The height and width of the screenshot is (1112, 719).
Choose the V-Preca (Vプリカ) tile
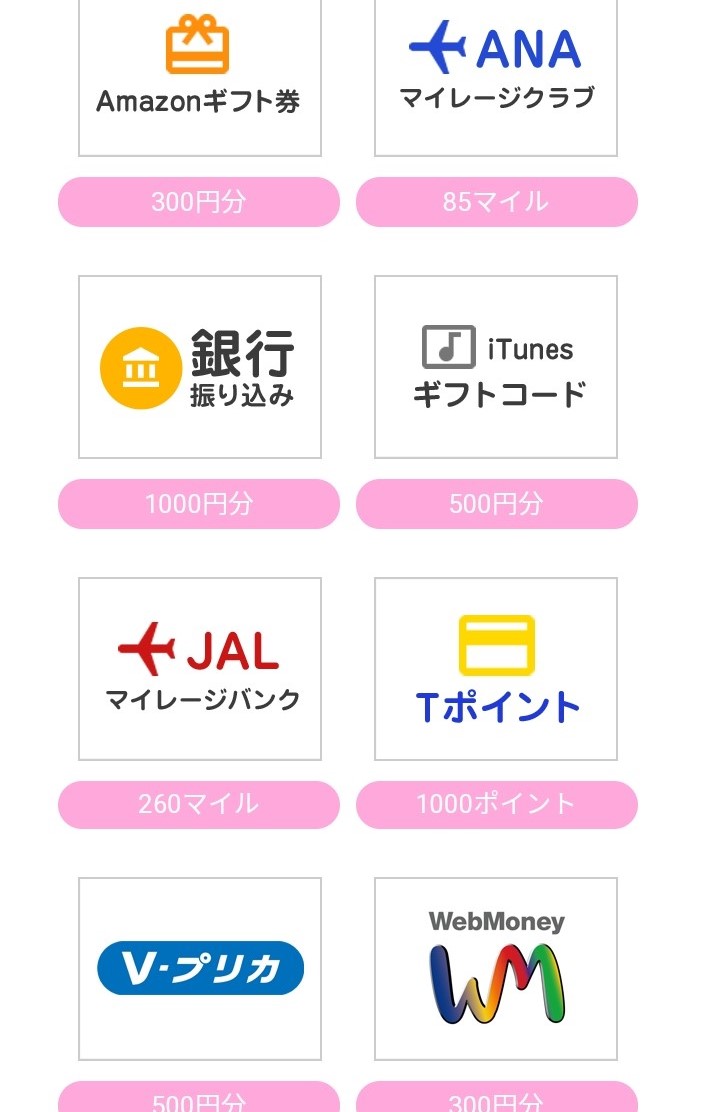coord(200,969)
